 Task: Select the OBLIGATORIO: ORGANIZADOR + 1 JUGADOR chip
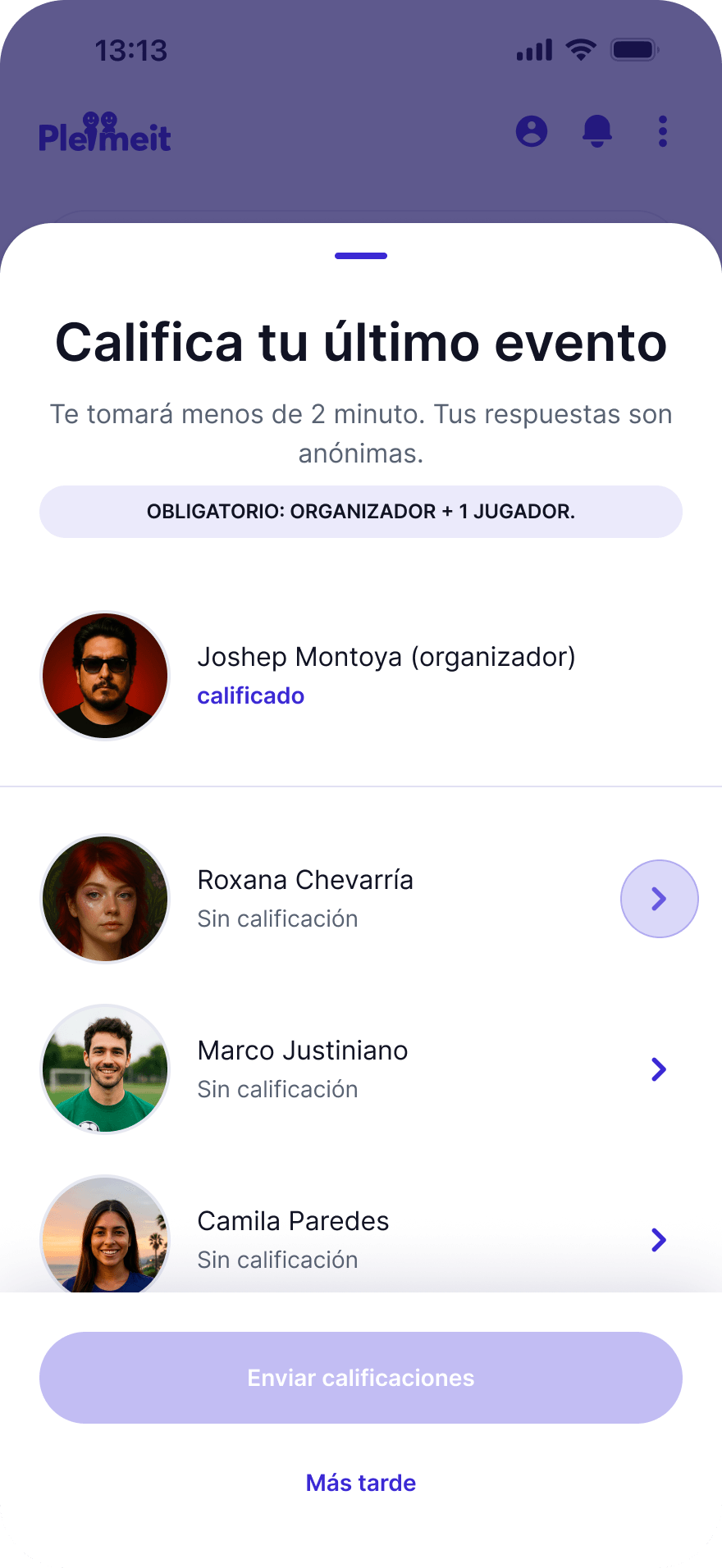(361, 511)
